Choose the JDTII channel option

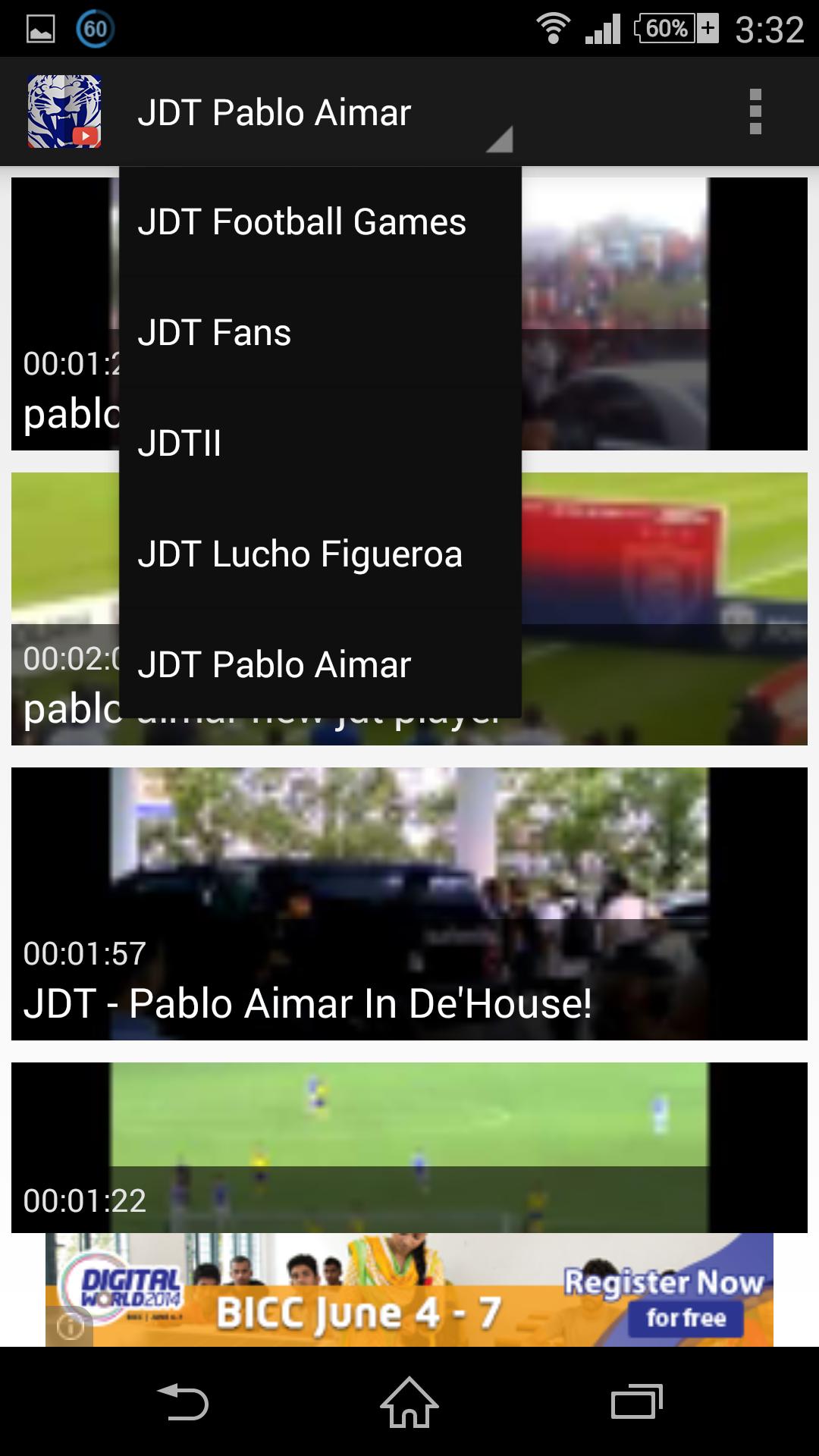pyautogui.click(x=180, y=443)
